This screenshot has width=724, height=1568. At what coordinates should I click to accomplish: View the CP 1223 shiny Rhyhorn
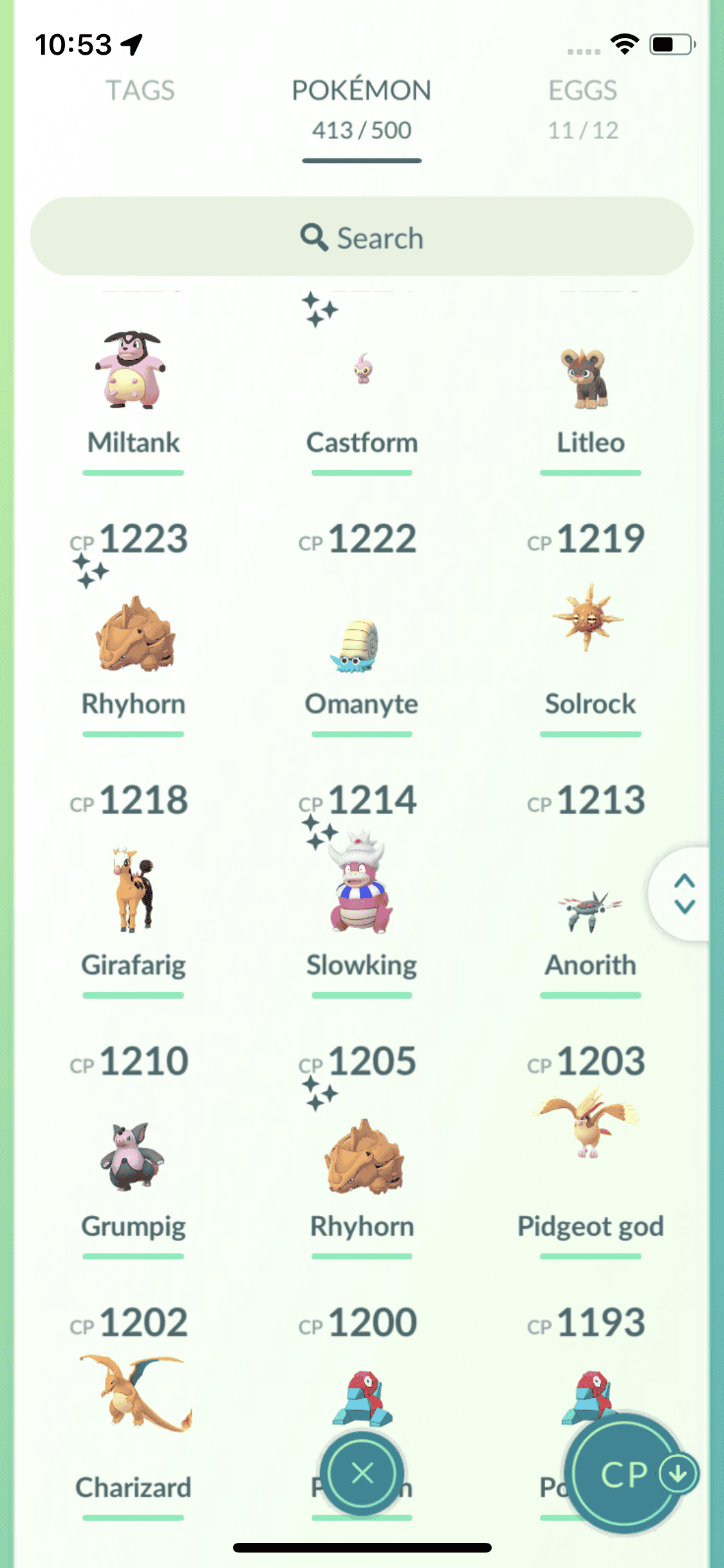tap(133, 634)
